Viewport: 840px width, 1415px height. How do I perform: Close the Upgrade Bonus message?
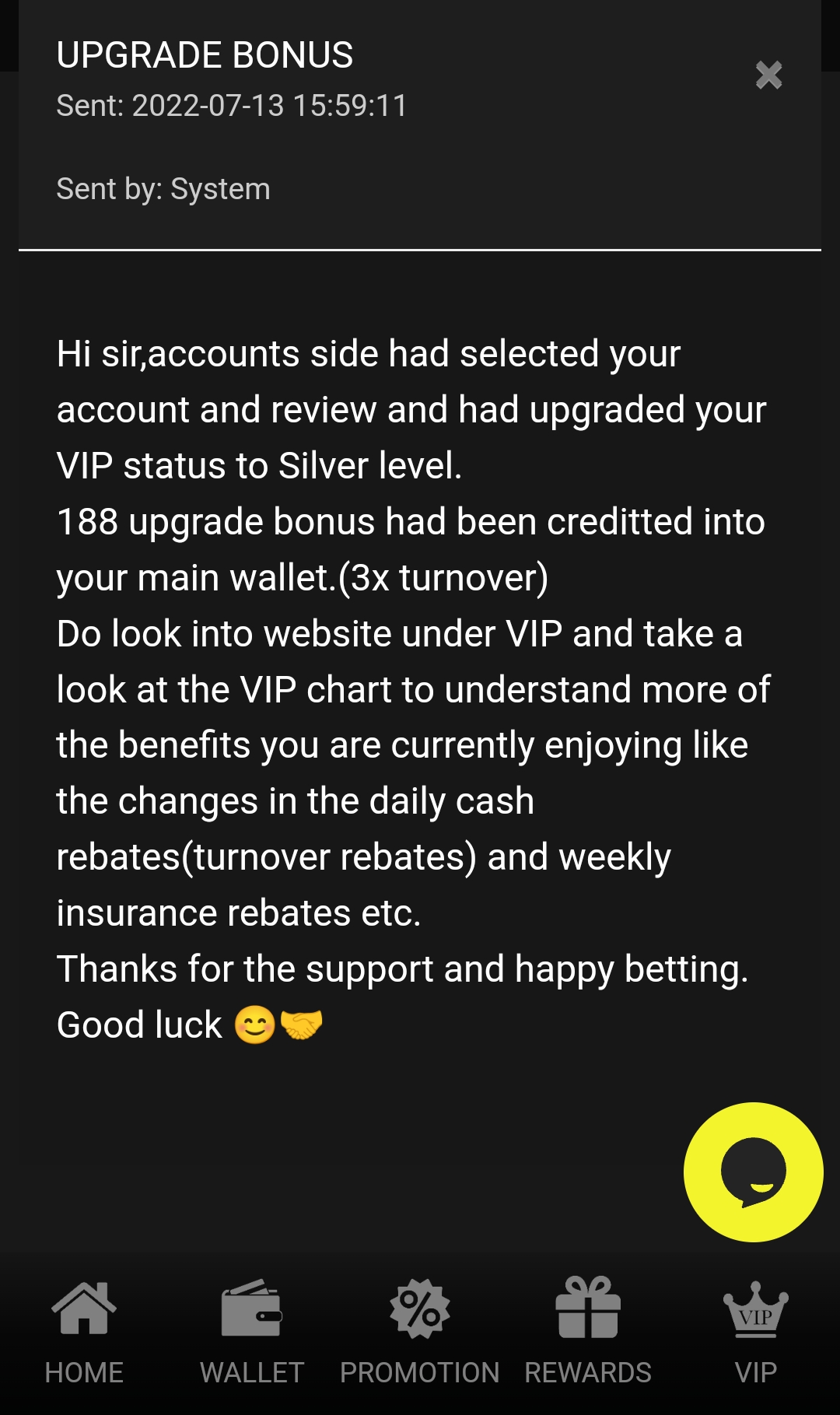[x=768, y=75]
